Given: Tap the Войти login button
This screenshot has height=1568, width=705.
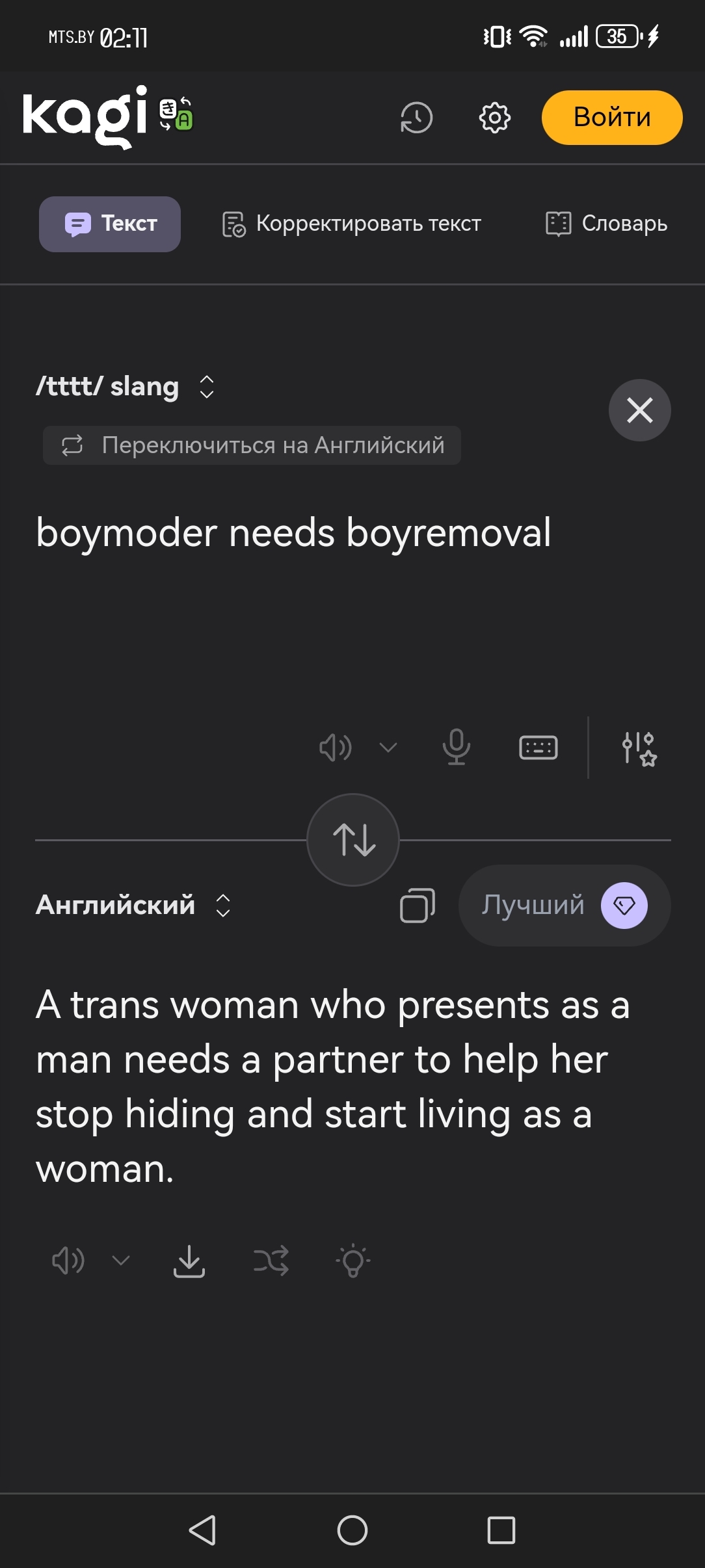Looking at the screenshot, I should click(x=611, y=118).
